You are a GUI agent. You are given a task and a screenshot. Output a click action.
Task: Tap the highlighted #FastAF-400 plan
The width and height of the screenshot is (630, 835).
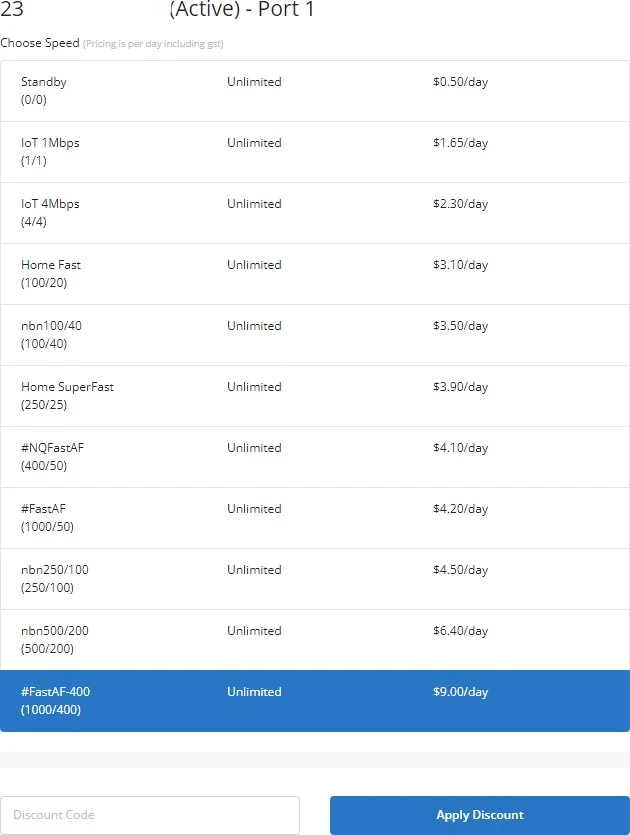[x=315, y=701]
